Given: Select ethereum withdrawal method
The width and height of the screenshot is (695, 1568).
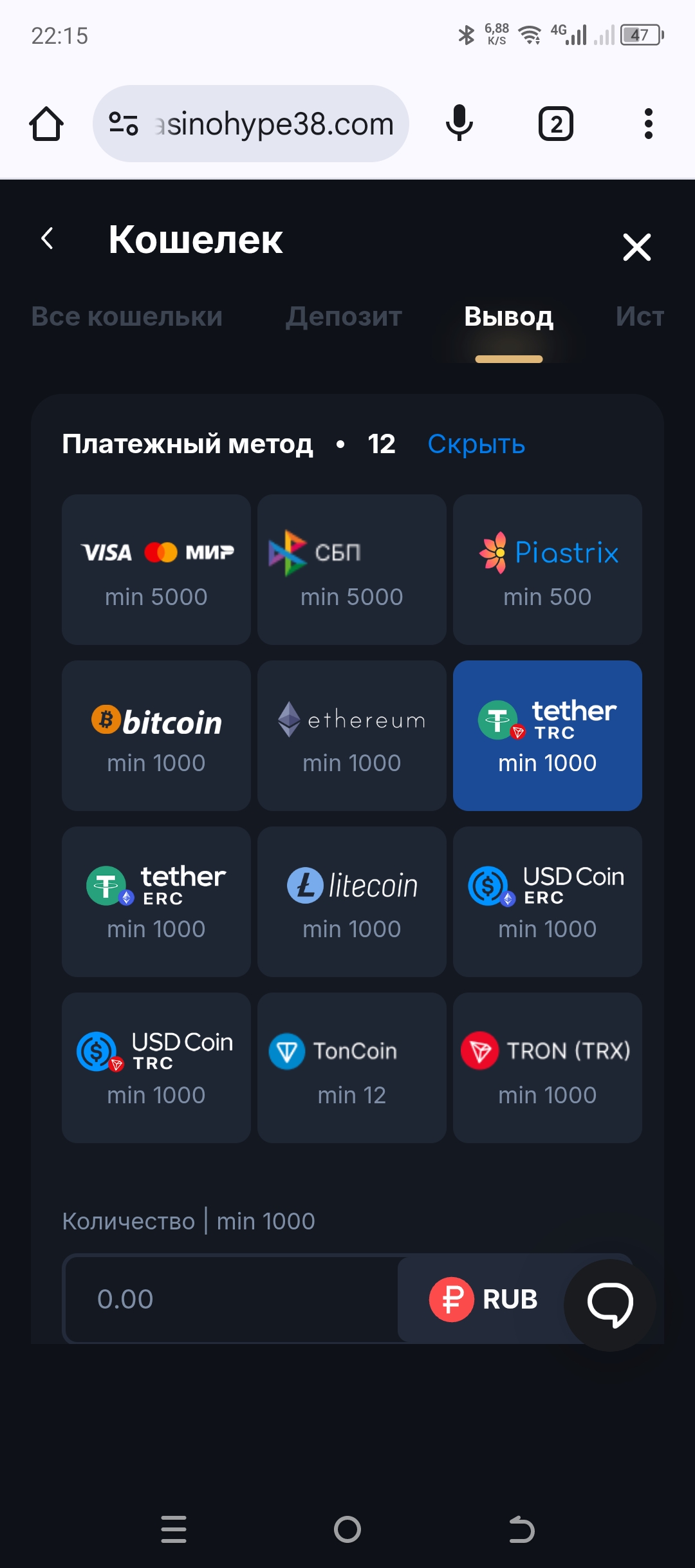Looking at the screenshot, I should 352,736.
